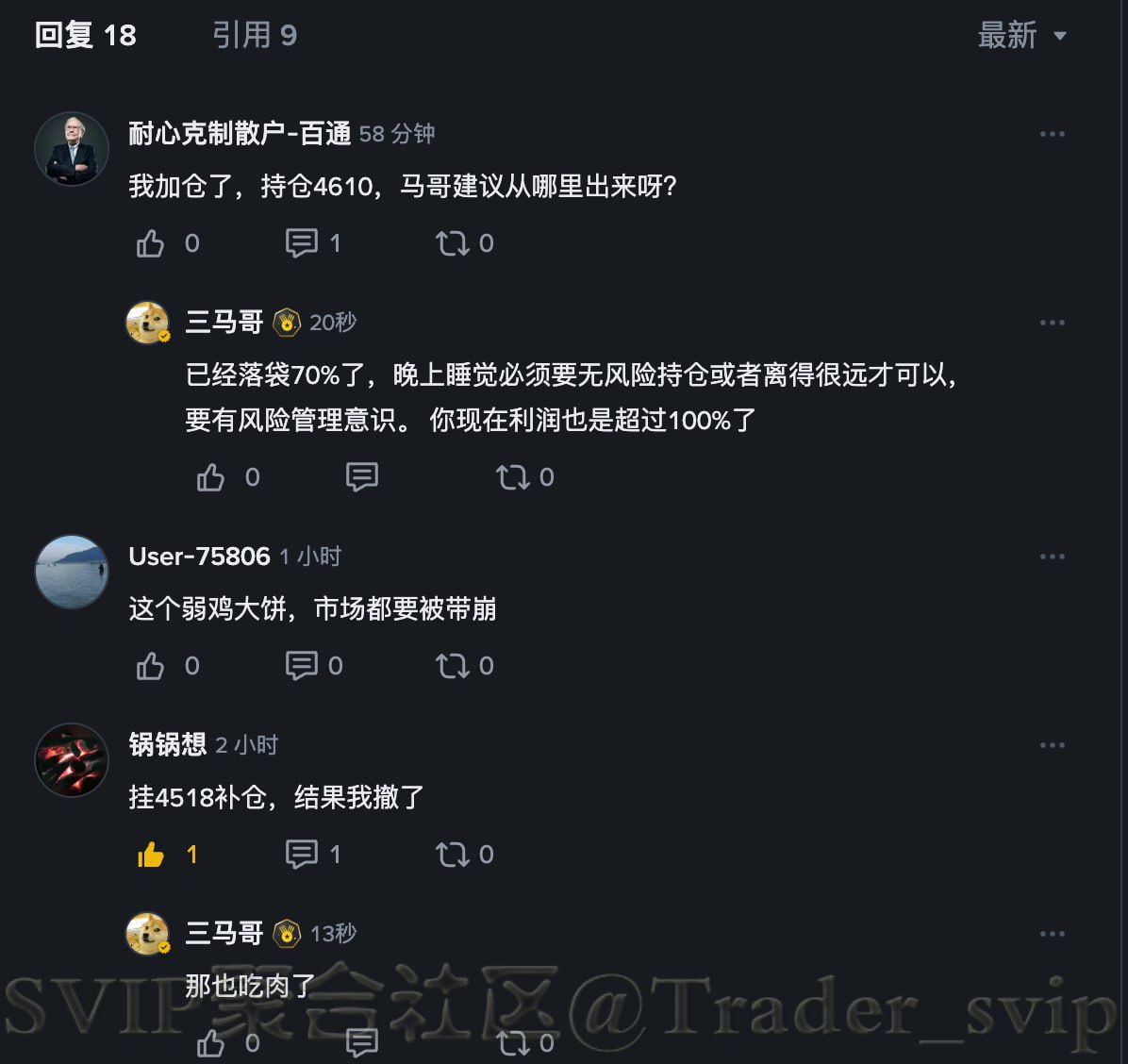Open 锅锅想's profile avatar
This screenshot has height=1064, width=1128.
(x=72, y=760)
